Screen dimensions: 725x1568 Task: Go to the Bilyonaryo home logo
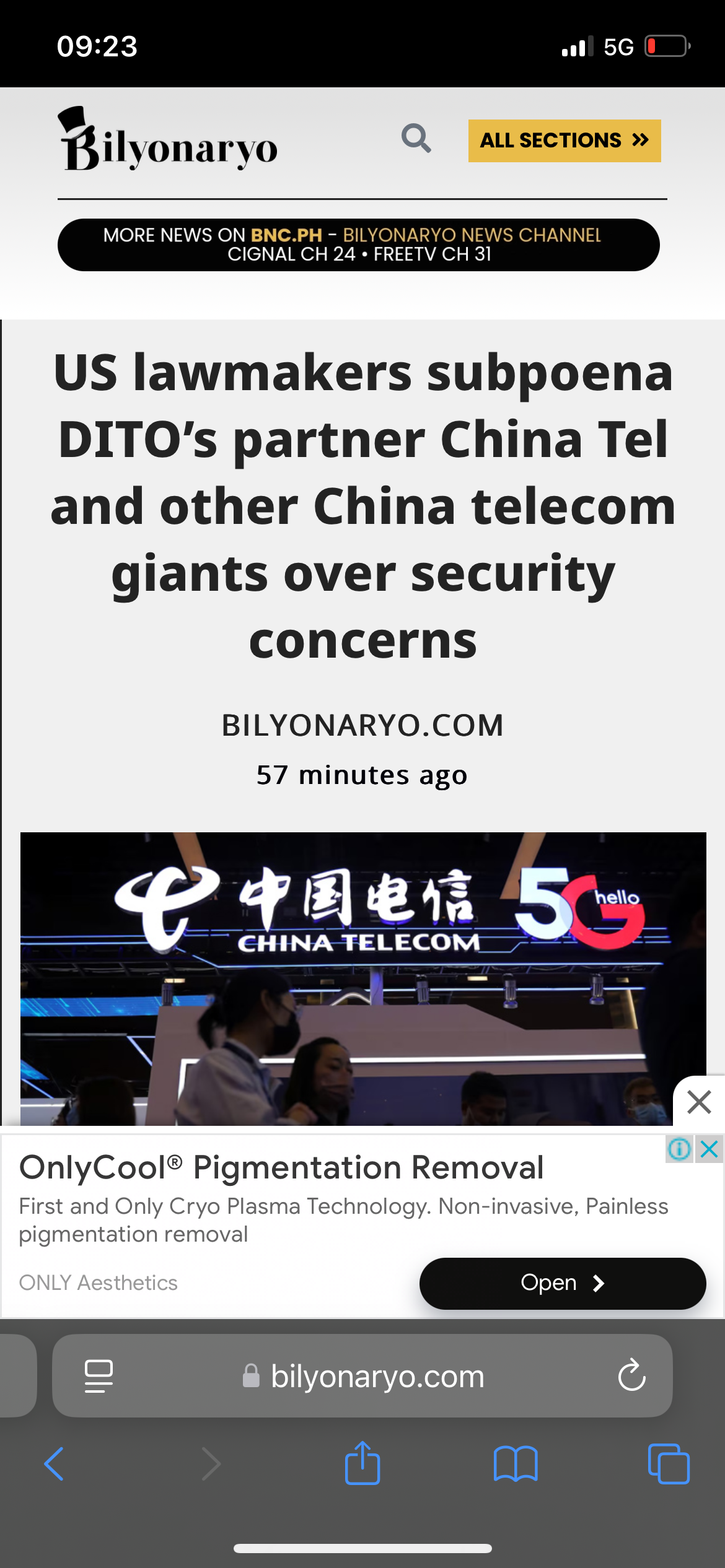point(167,140)
